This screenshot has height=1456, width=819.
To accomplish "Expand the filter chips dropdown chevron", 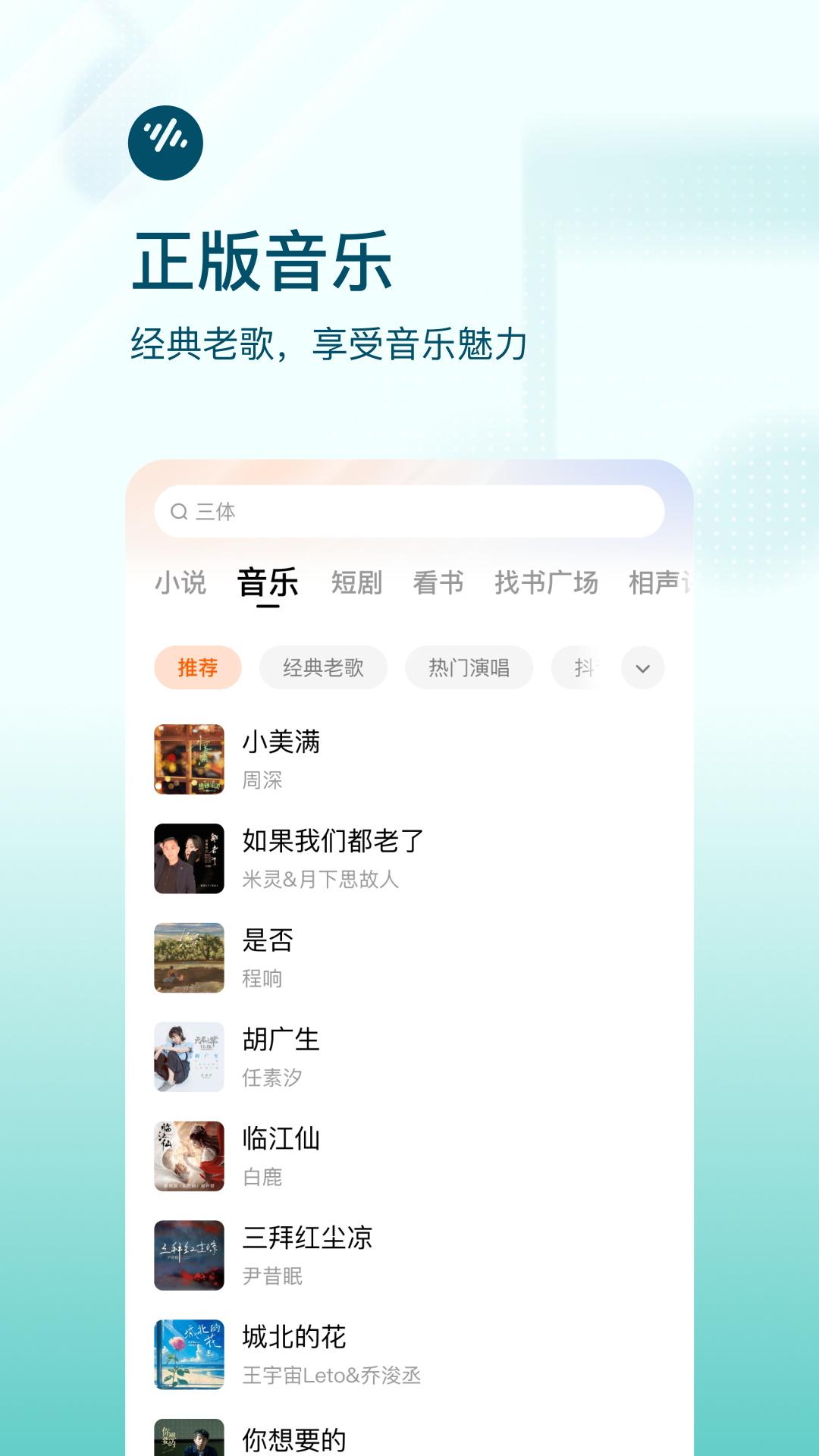I will [x=642, y=668].
